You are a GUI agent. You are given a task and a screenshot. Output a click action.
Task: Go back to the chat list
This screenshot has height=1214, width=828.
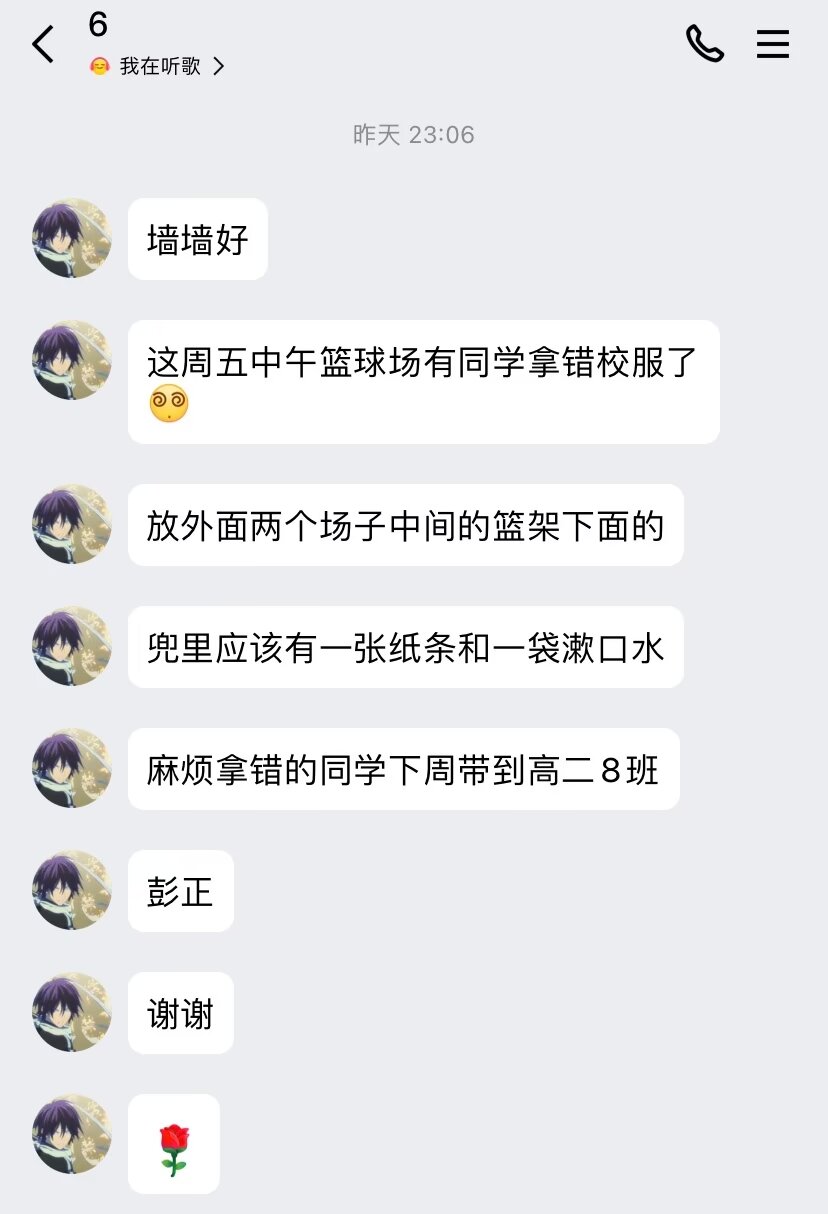(x=43, y=45)
